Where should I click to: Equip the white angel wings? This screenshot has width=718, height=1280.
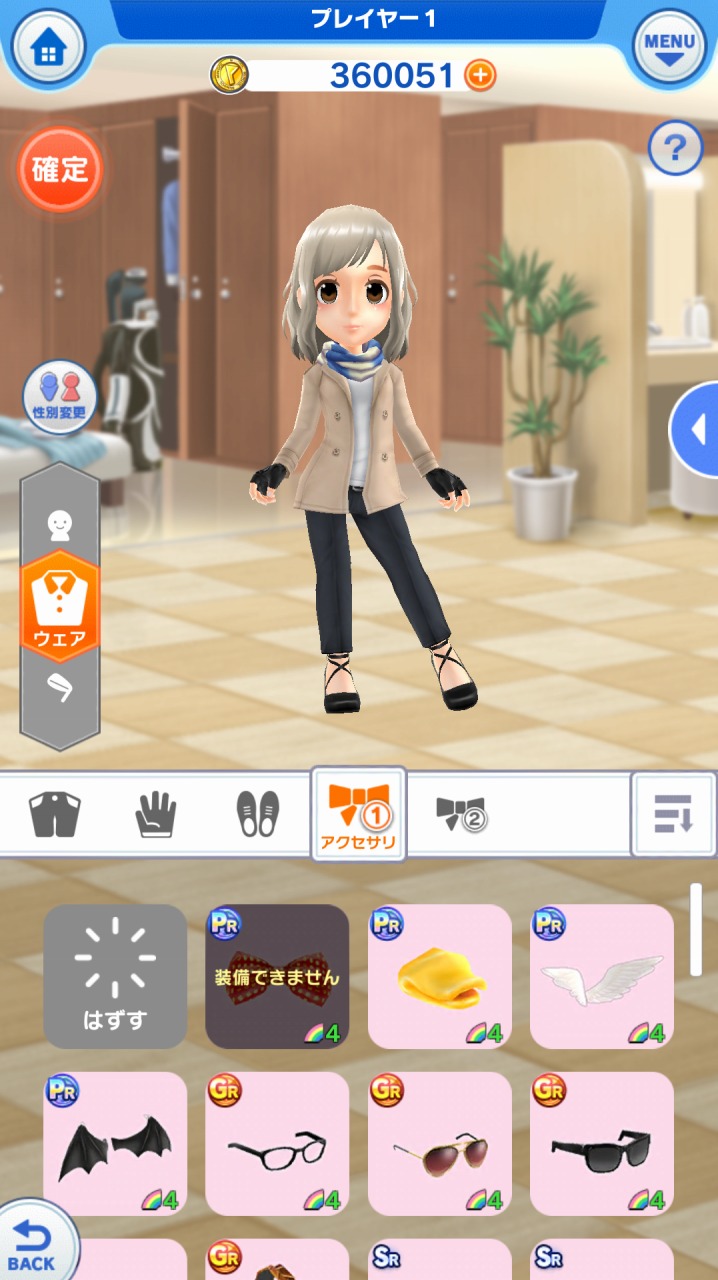click(602, 976)
